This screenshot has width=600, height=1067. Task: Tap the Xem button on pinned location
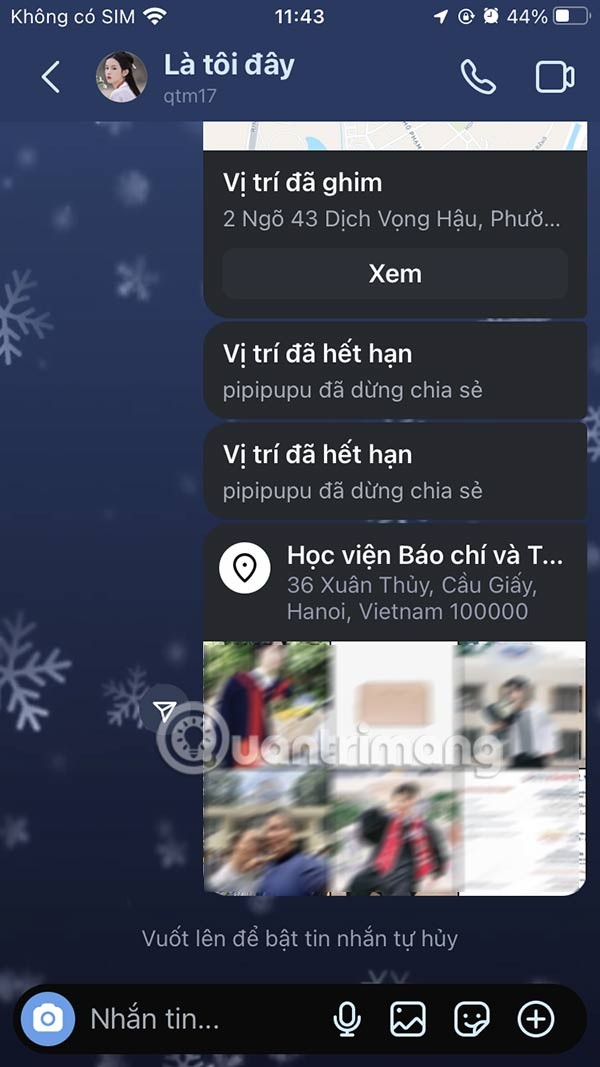click(395, 274)
